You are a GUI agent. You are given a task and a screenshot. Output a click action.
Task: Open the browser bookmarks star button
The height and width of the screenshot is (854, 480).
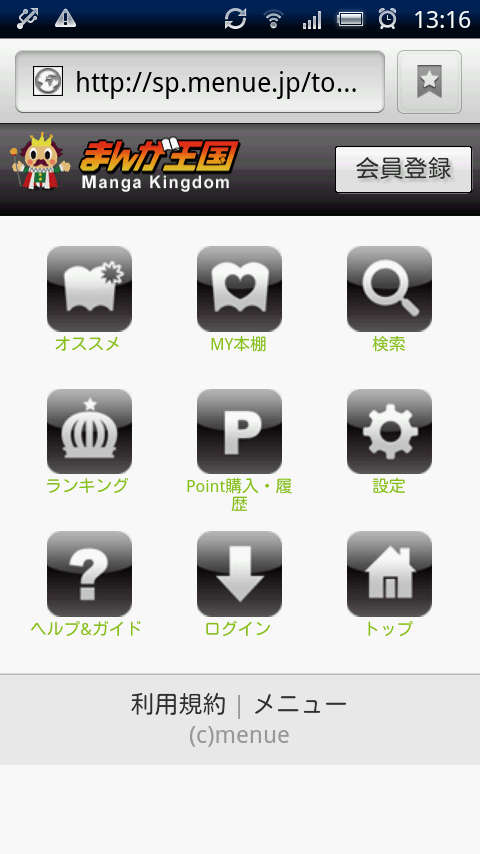(x=429, y=82)
